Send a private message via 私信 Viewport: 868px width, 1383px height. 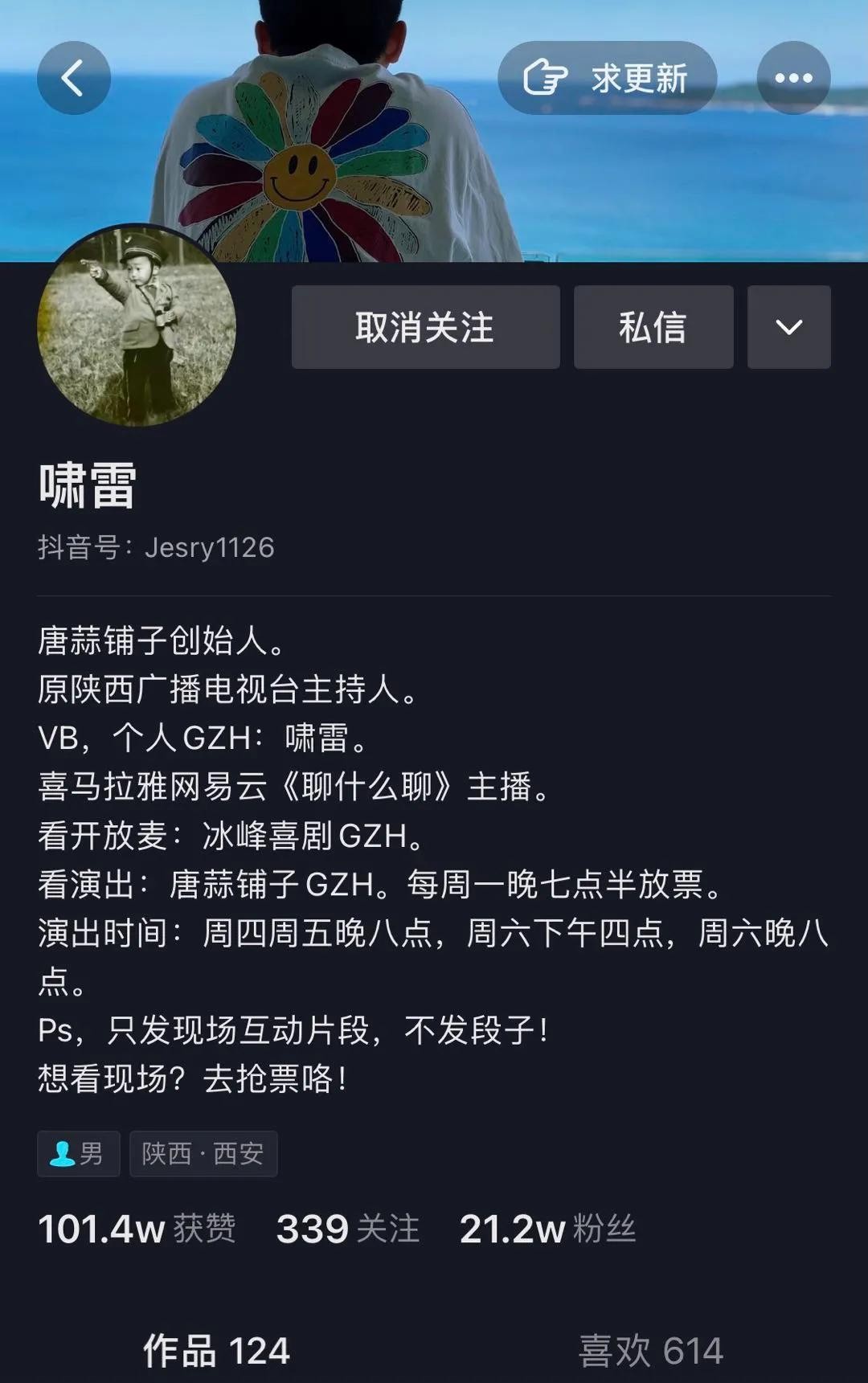pos(653,327)
